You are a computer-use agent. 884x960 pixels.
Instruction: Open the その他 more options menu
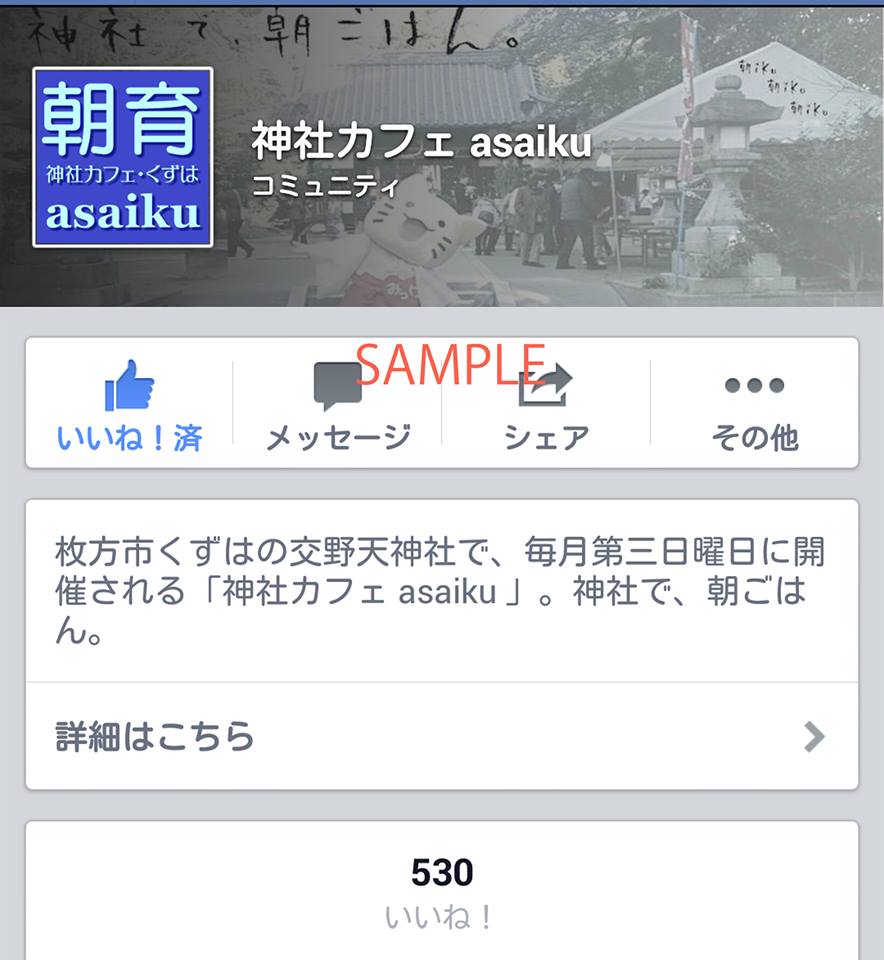pos(754,404)
